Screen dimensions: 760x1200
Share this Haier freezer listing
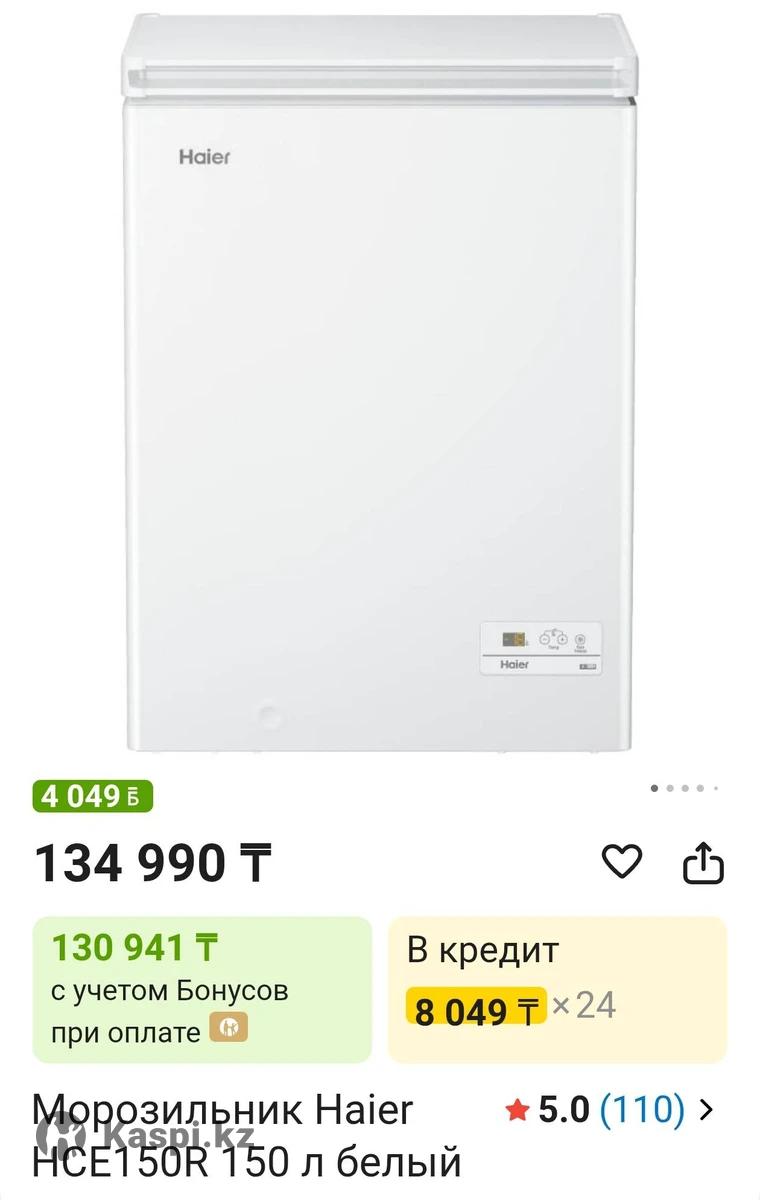coord(702,863)
